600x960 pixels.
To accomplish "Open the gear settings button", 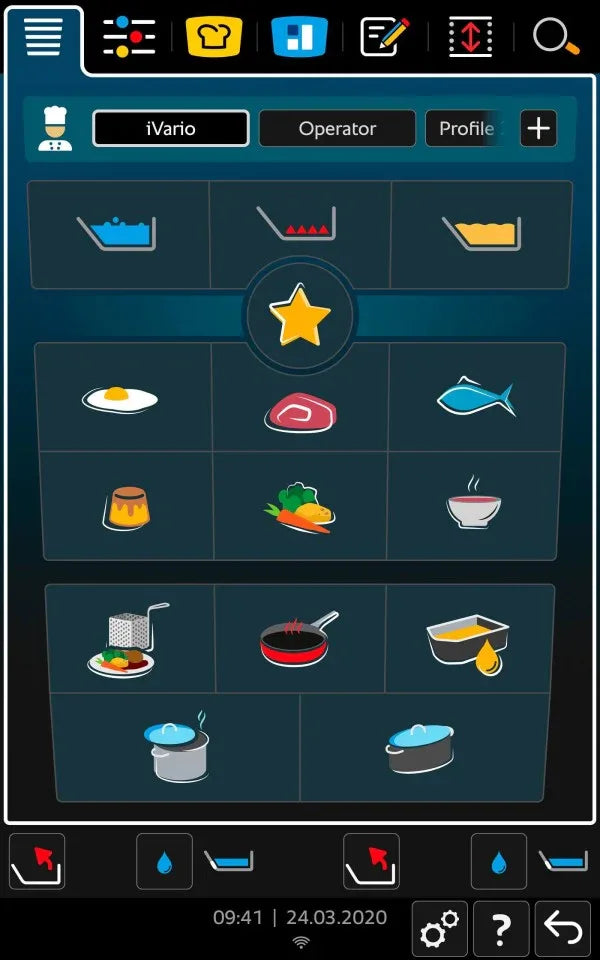I will (439, 930).
